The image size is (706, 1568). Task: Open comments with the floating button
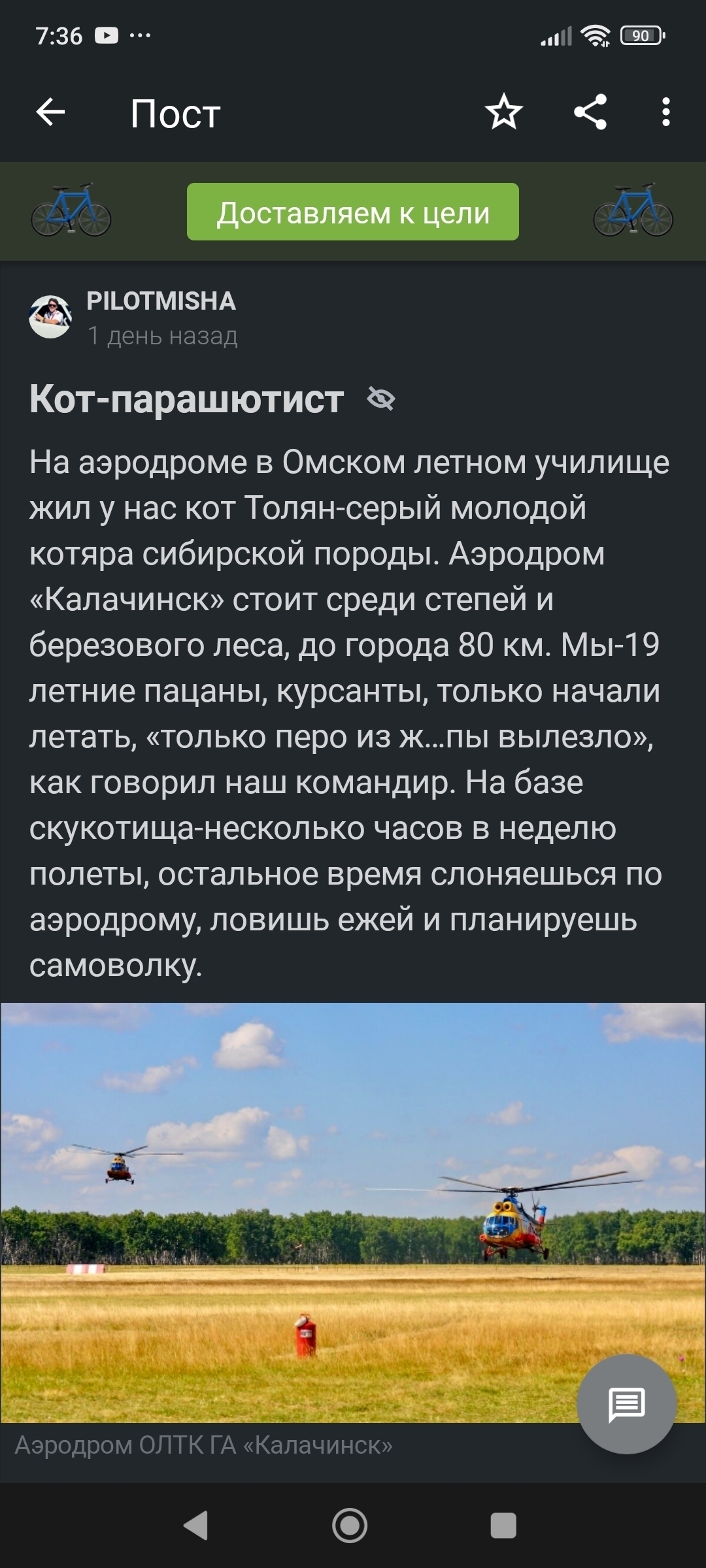click(626, 1404)
